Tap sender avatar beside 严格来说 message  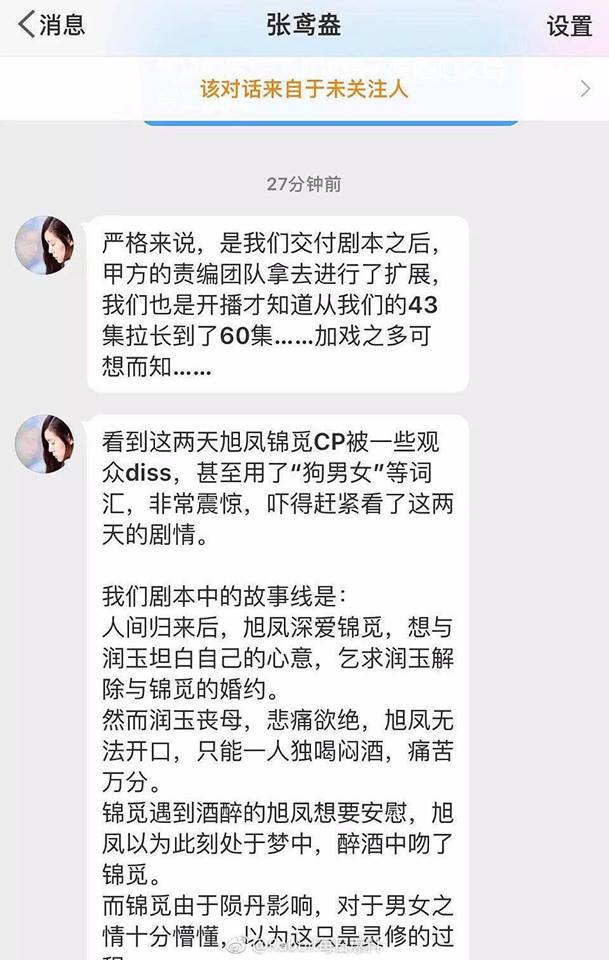pos(44,245)
